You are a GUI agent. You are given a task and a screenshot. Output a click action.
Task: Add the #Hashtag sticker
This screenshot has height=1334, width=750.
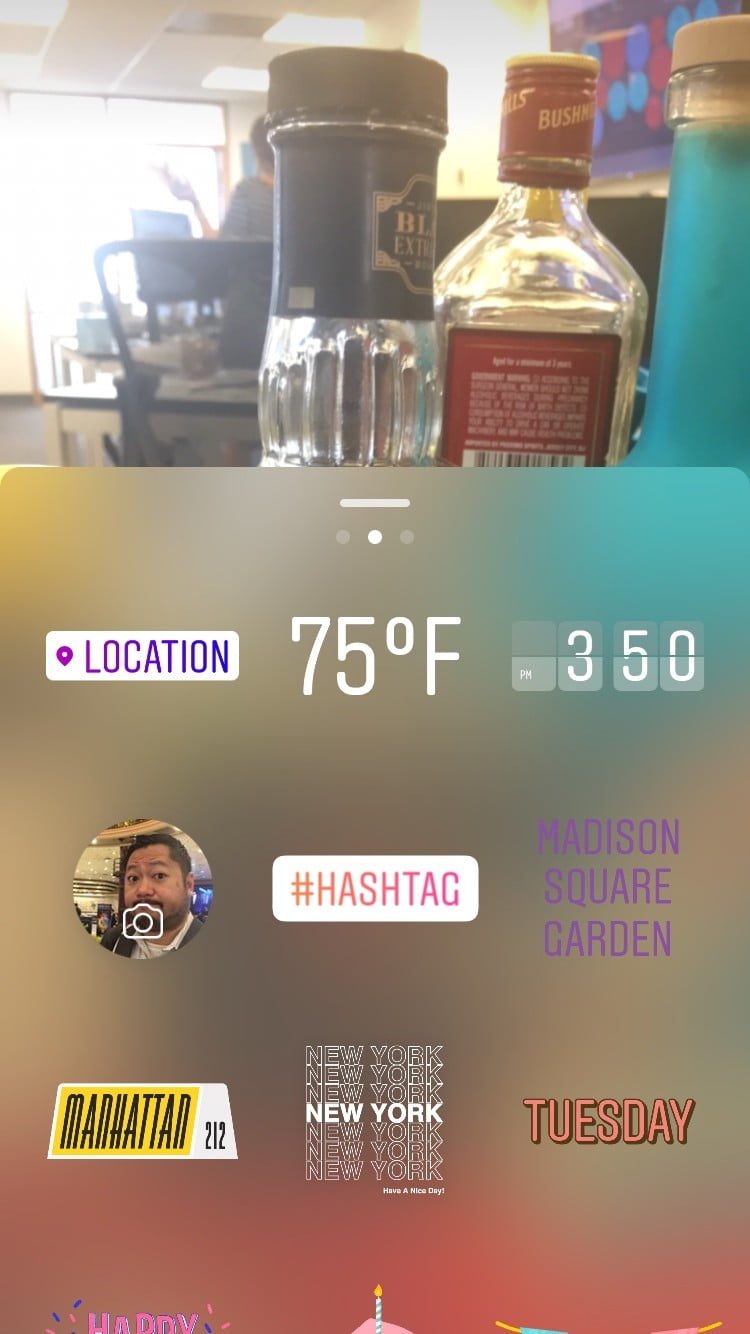click(x=375, y=888)
